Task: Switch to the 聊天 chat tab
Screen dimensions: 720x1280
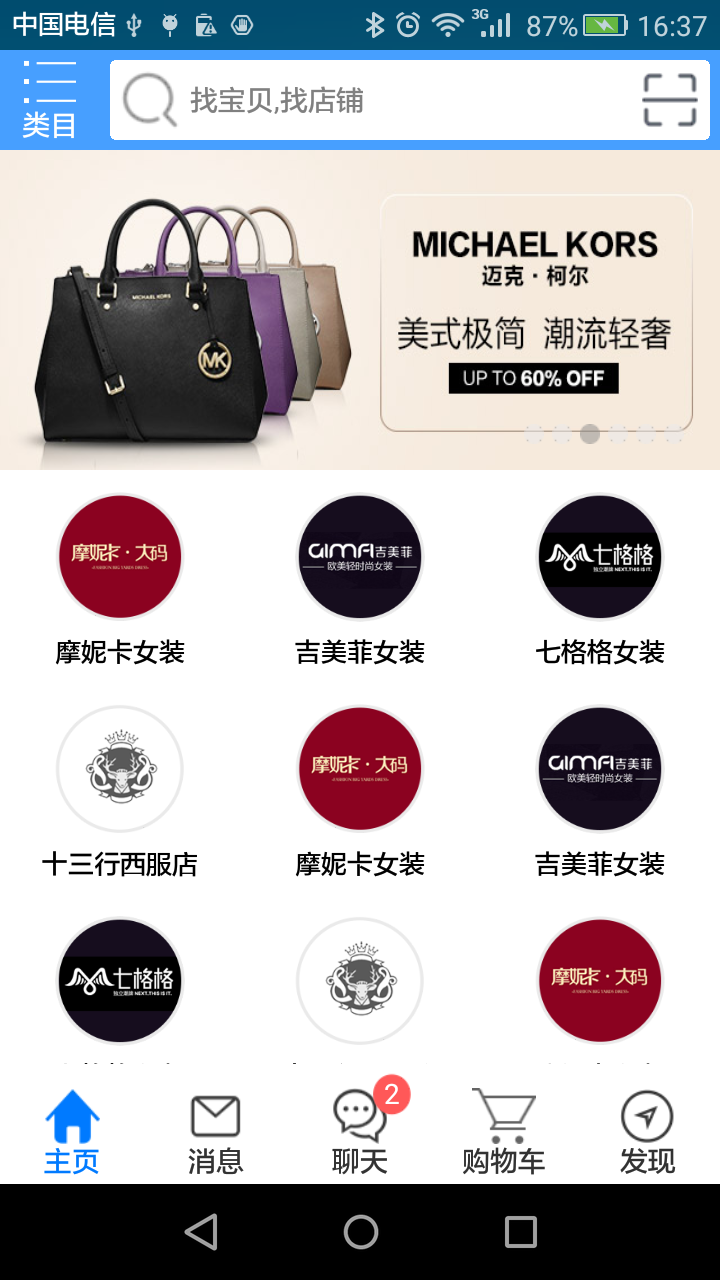Action: pyautogui.click(x=359, y=1134)
